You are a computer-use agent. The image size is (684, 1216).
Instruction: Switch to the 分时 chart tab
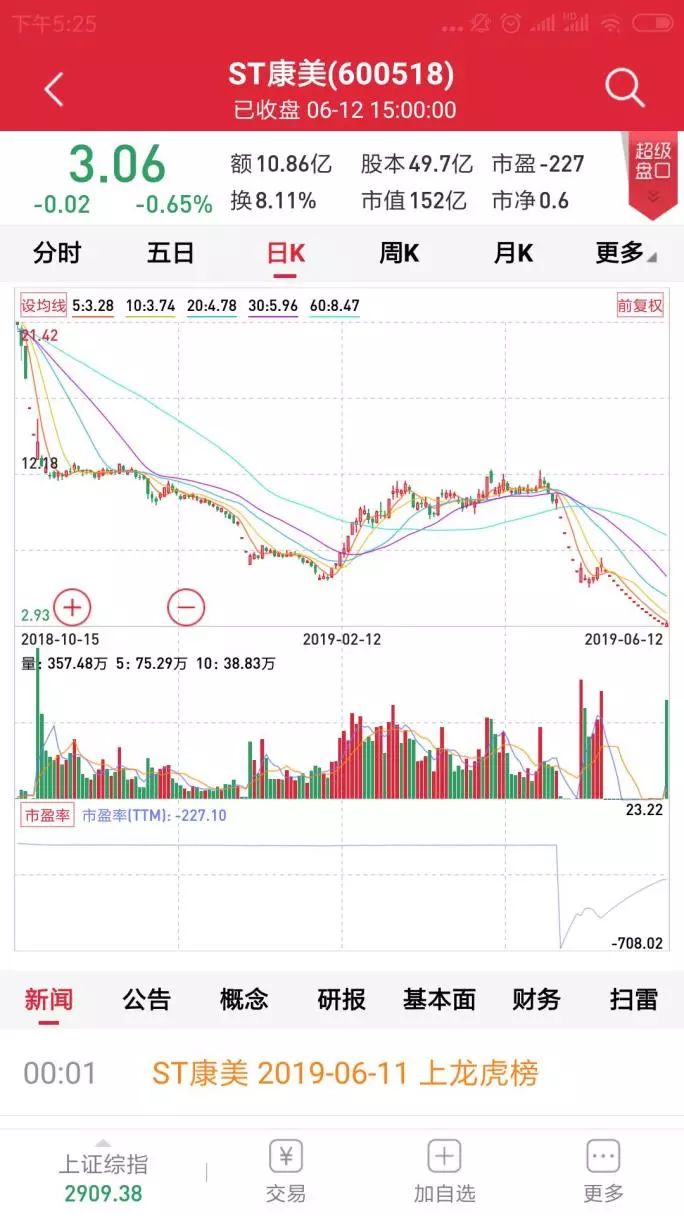pos(57,253)
